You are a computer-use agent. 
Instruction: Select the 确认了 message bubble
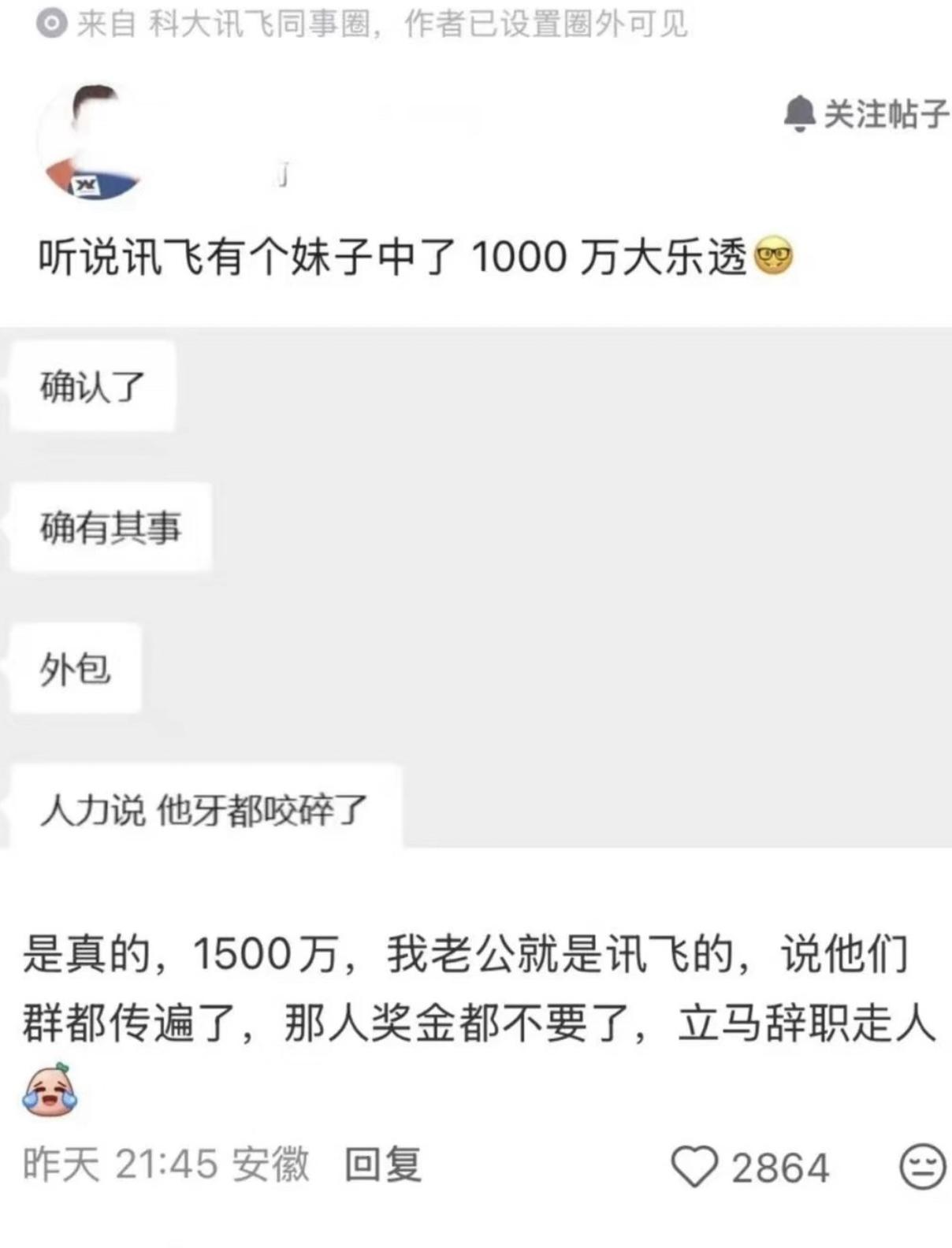92,387
